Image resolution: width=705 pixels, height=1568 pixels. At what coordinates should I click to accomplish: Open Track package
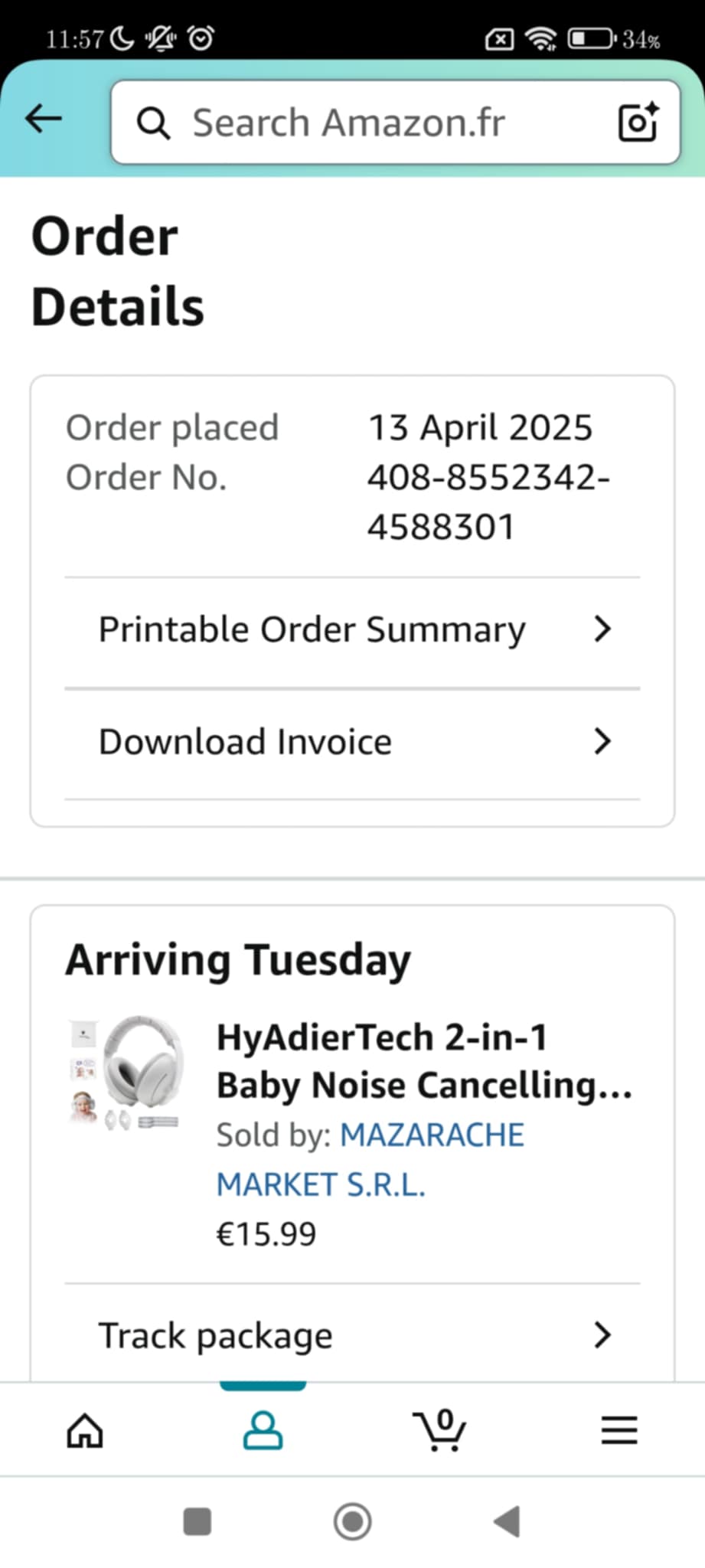(352, 1336)
